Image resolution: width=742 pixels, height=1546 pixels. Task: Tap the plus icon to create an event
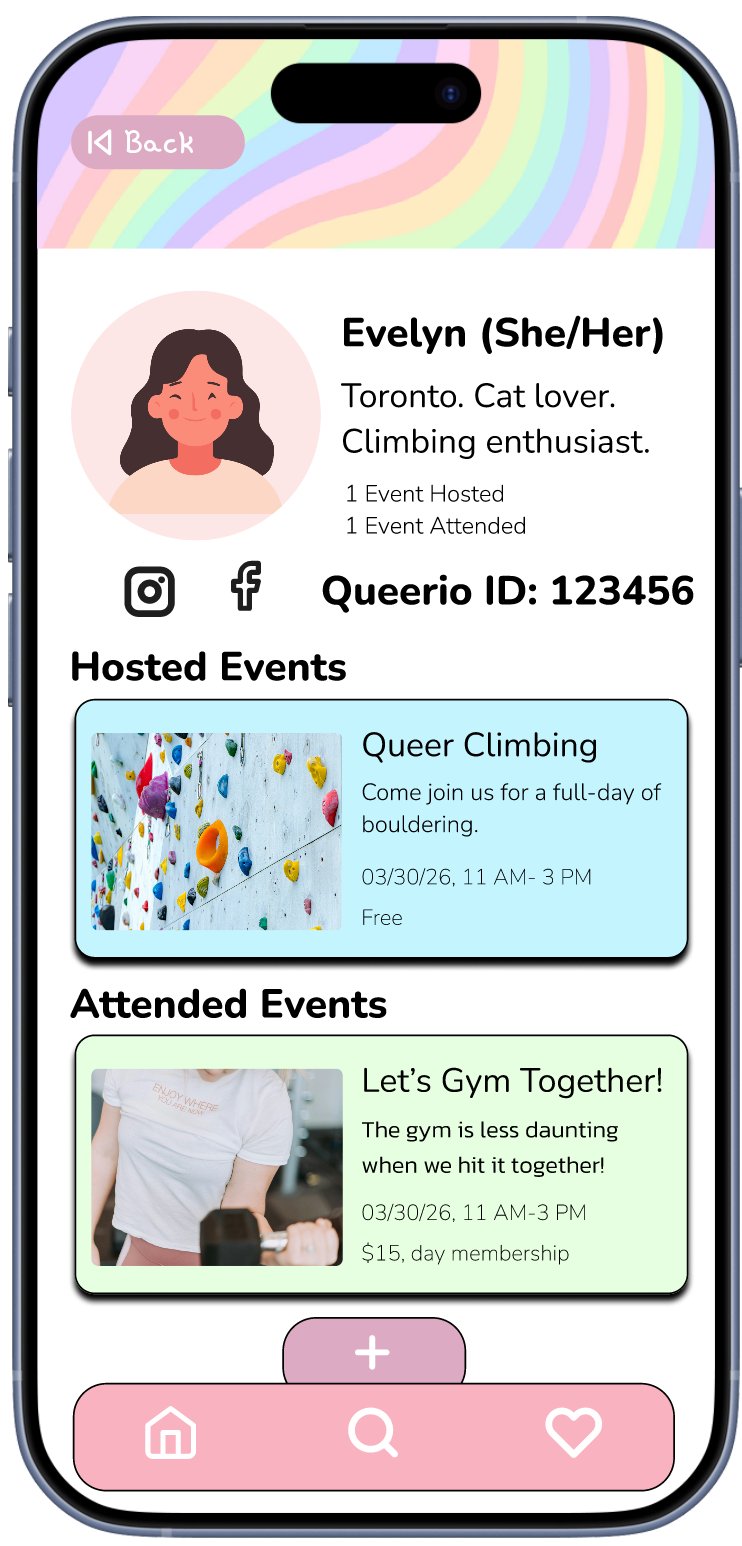point(372,1355)
